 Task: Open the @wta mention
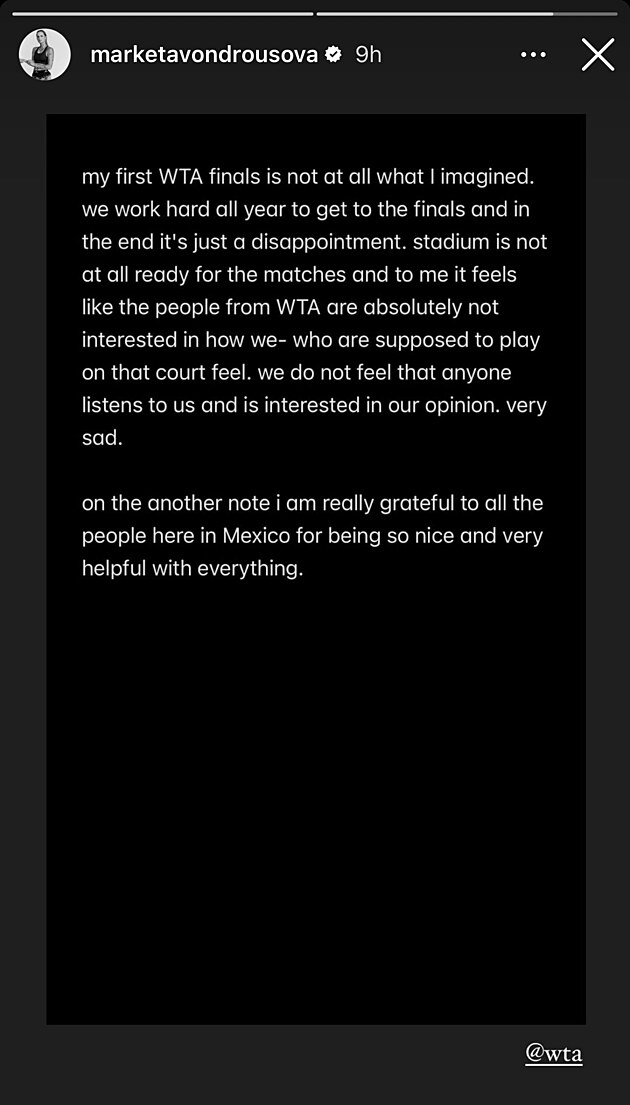(x=554, y=1053)
